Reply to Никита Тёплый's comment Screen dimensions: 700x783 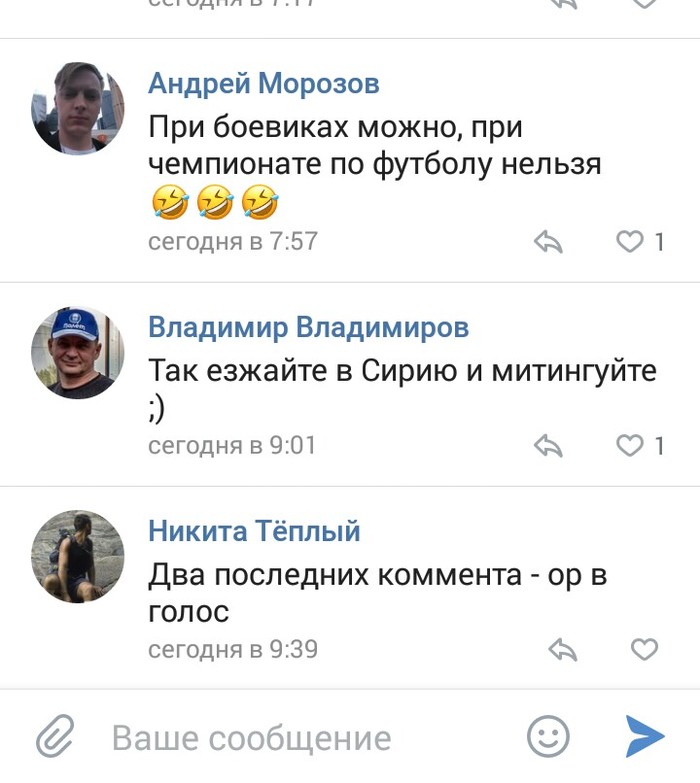(564, 650)
